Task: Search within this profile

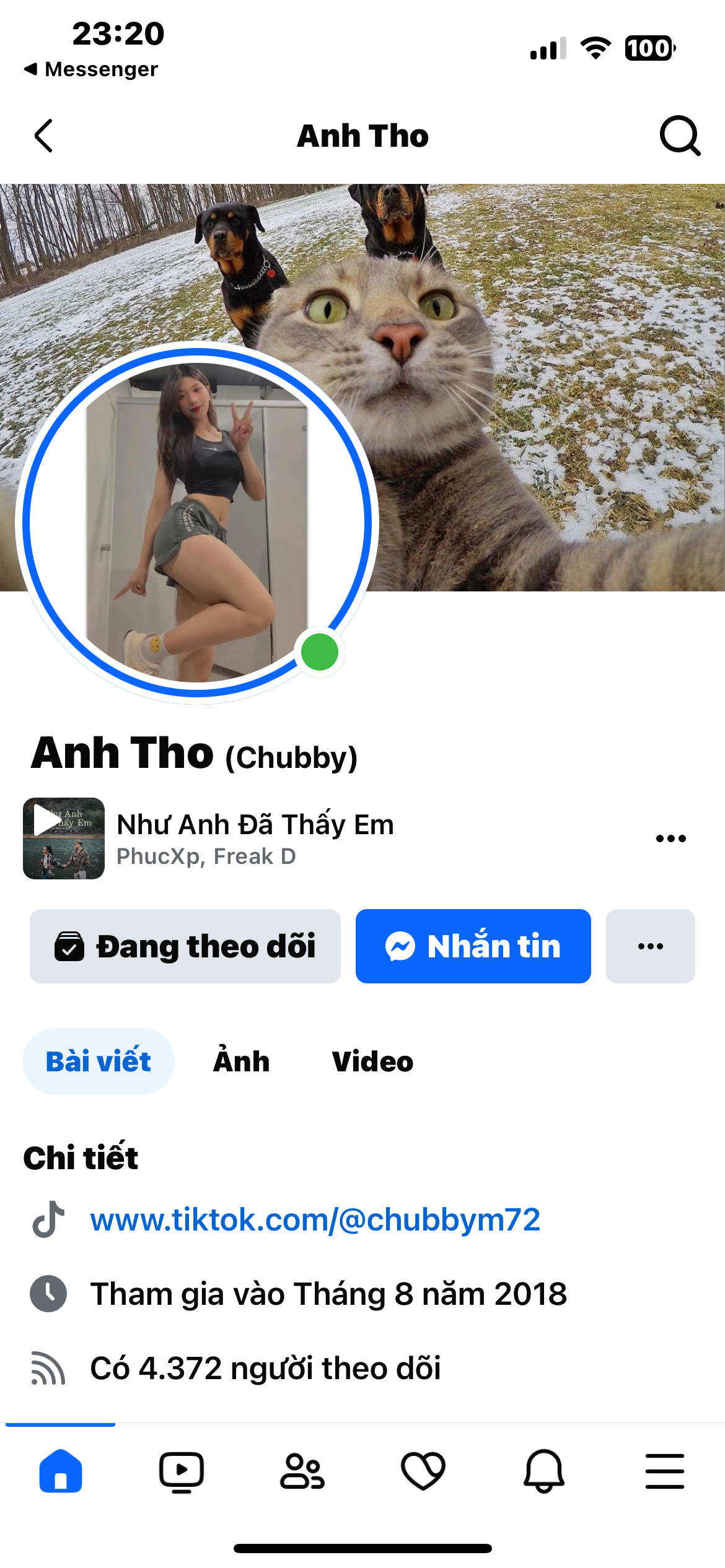Action: pos(679,136)
